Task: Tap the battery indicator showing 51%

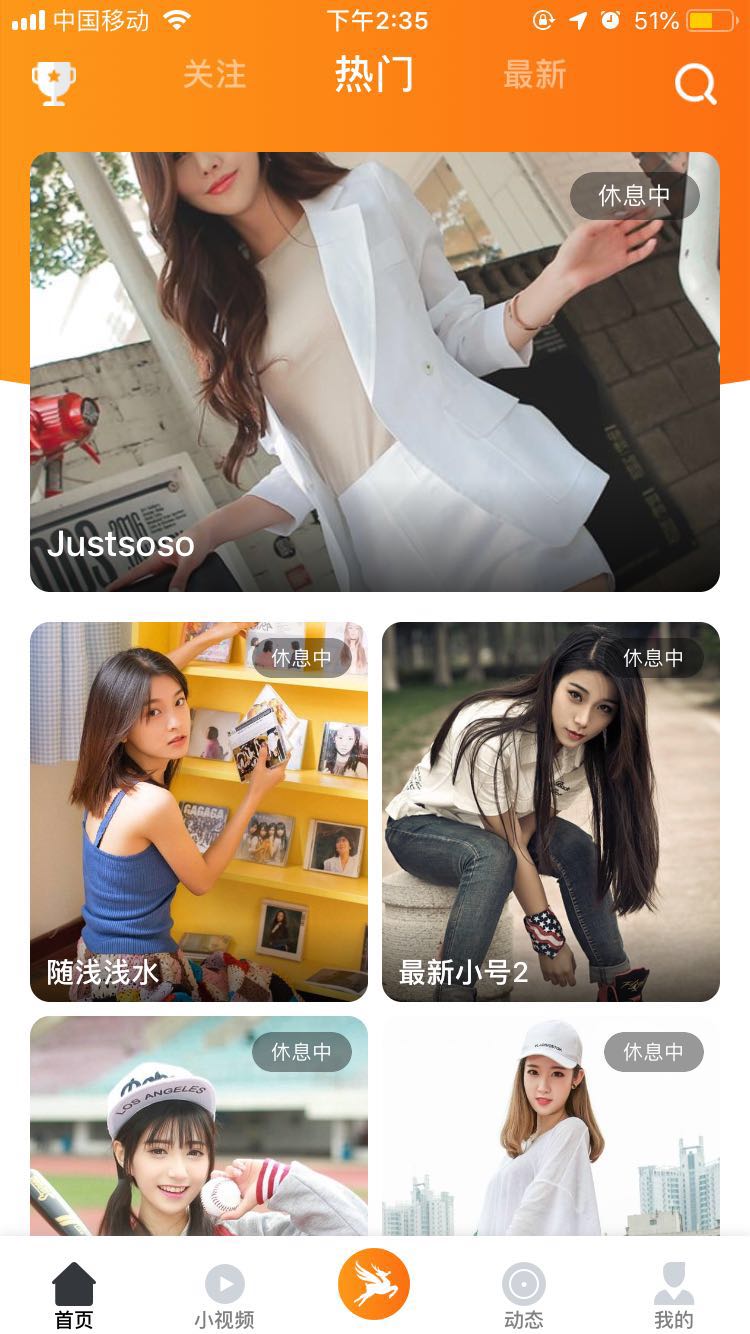Action: pyautogui.click(x=704, y=18)
